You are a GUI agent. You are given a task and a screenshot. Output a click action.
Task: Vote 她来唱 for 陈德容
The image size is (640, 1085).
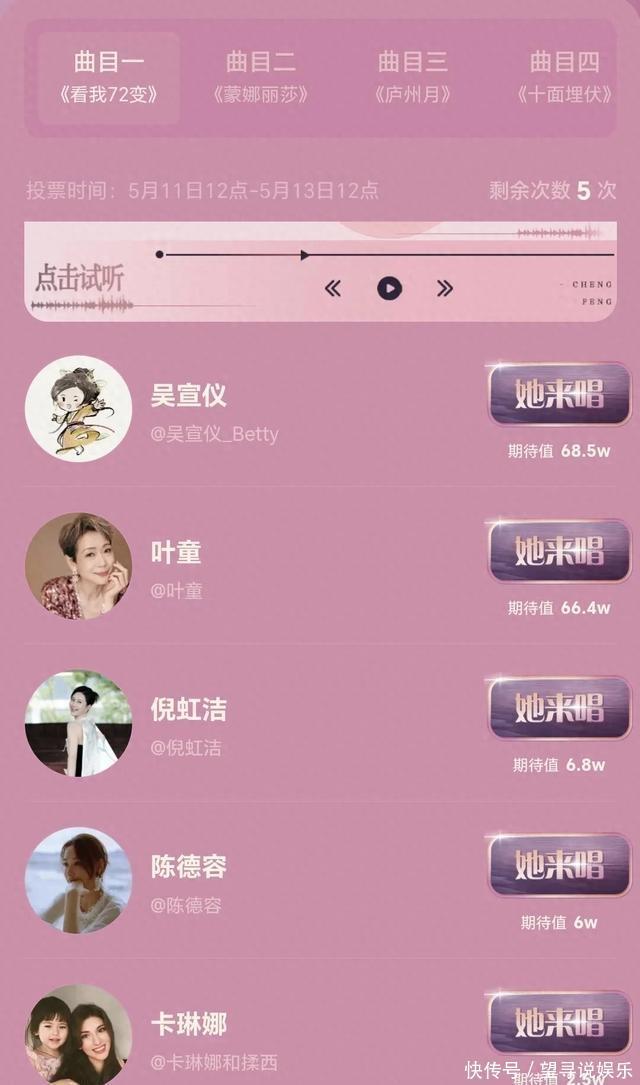click(x=559, y=865)
